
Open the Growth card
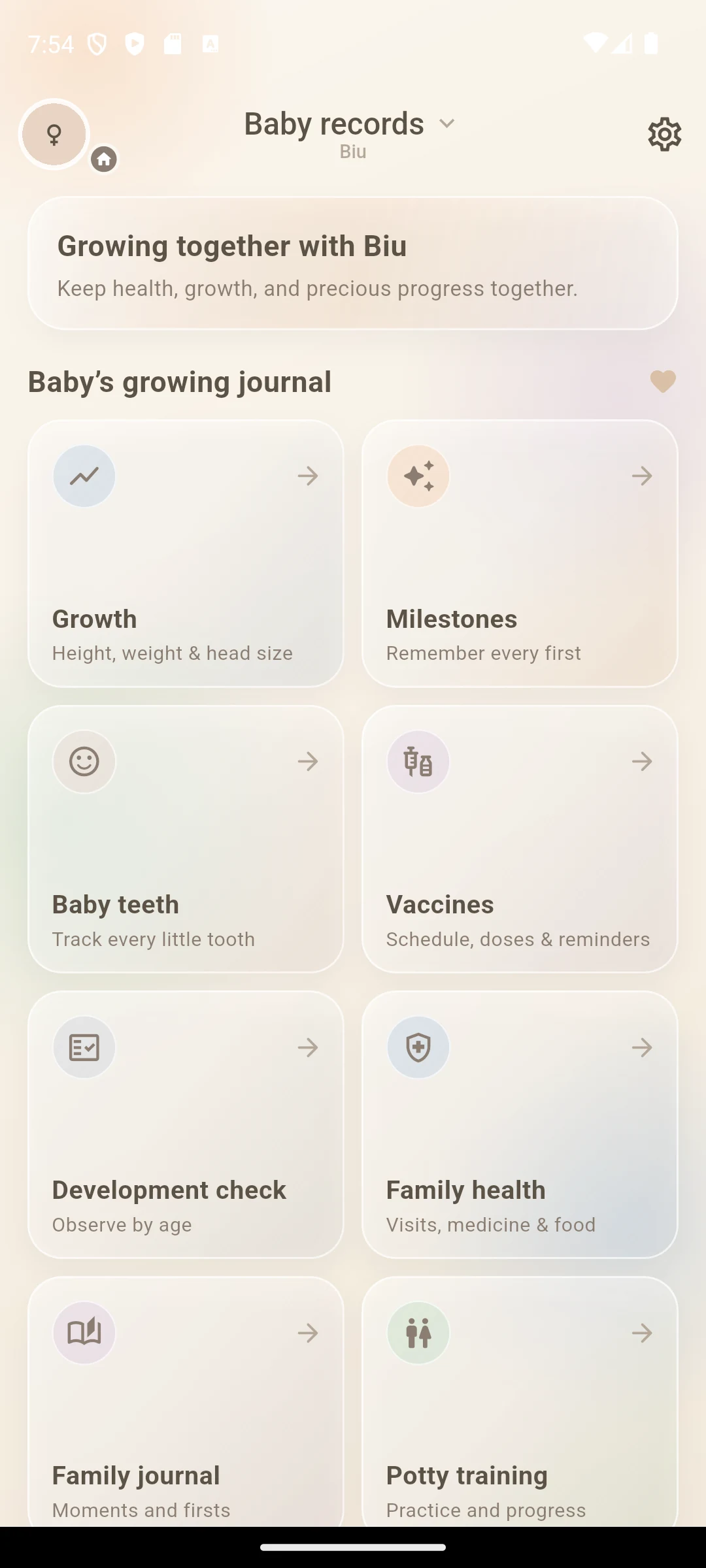186,553
